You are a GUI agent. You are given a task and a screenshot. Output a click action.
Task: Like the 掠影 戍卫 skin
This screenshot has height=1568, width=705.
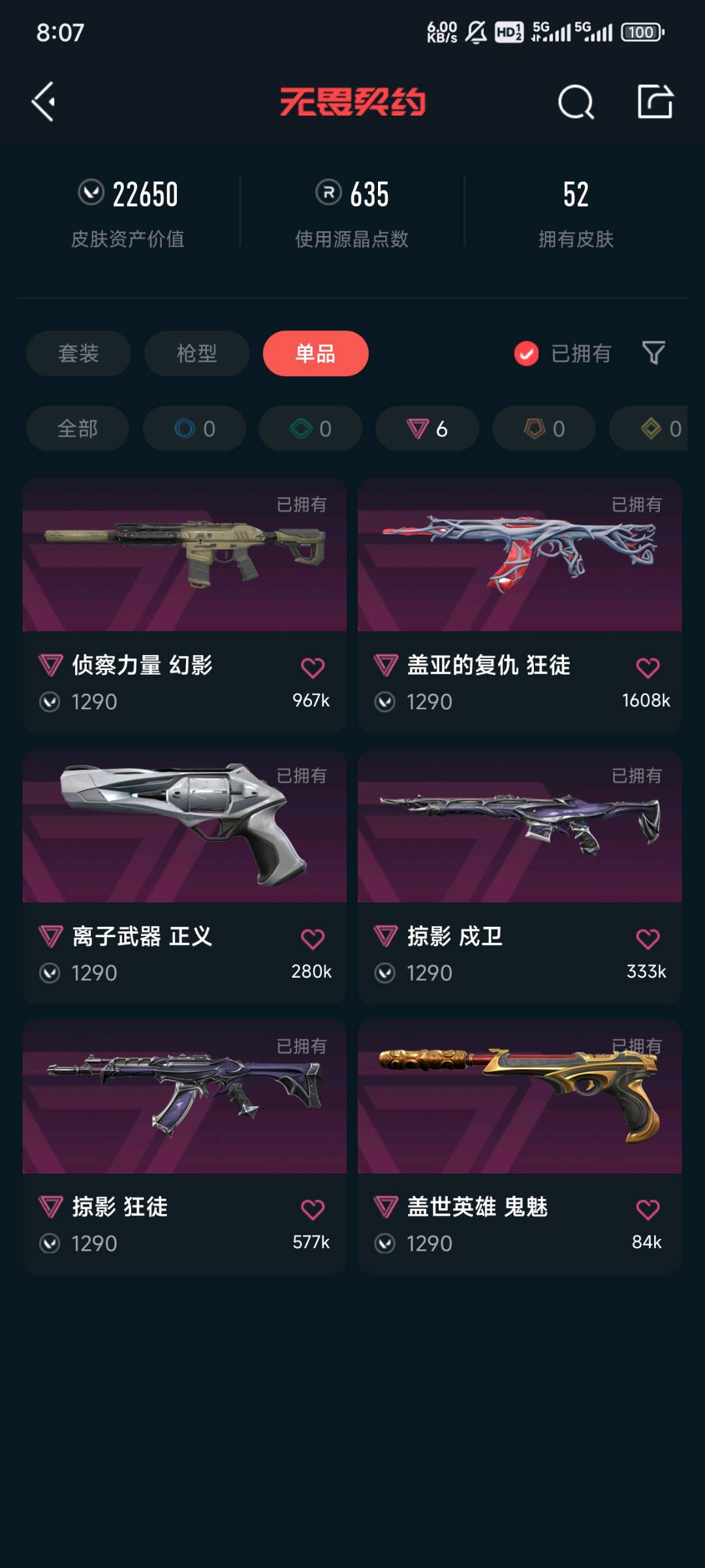coord(648,938)
